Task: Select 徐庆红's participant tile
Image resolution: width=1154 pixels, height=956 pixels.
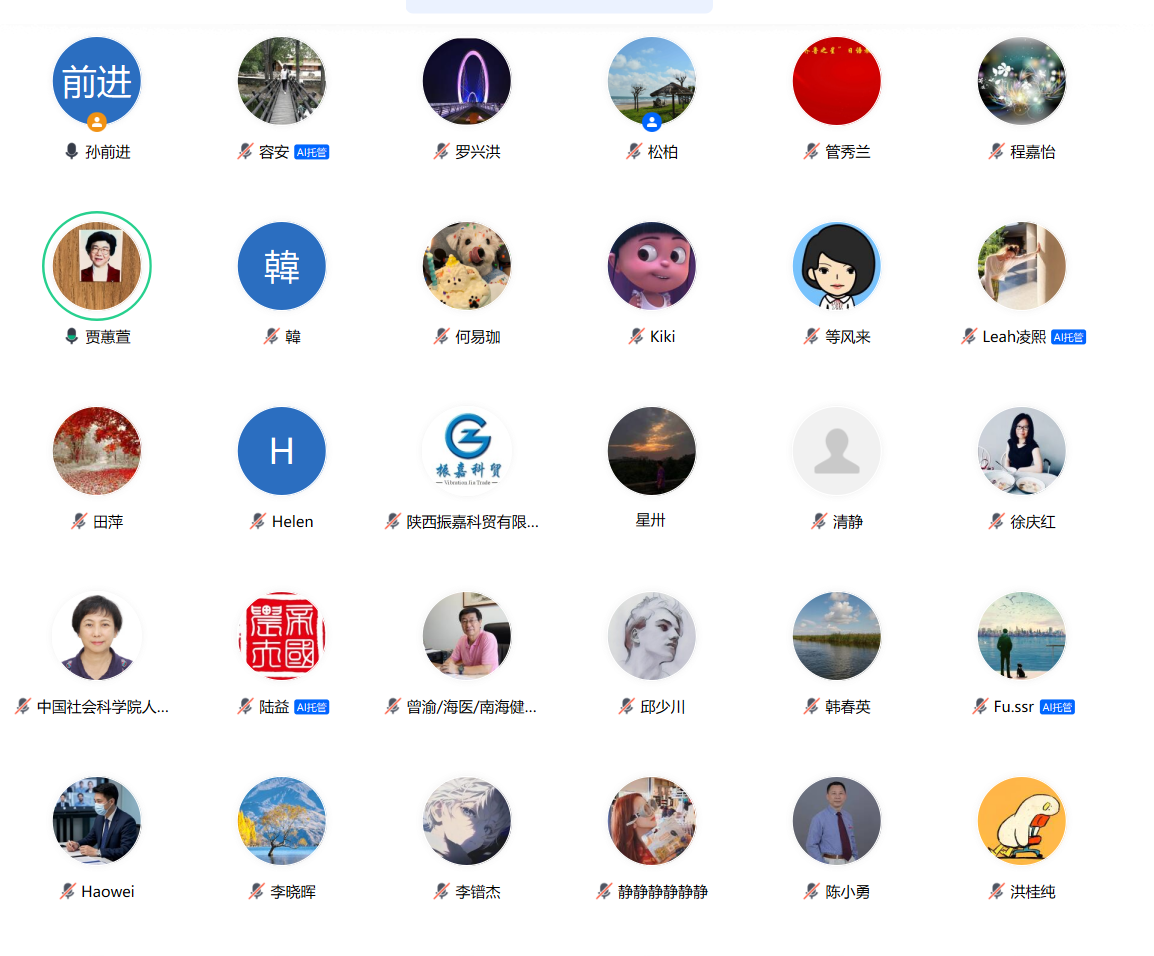Action: (1022, 451)
